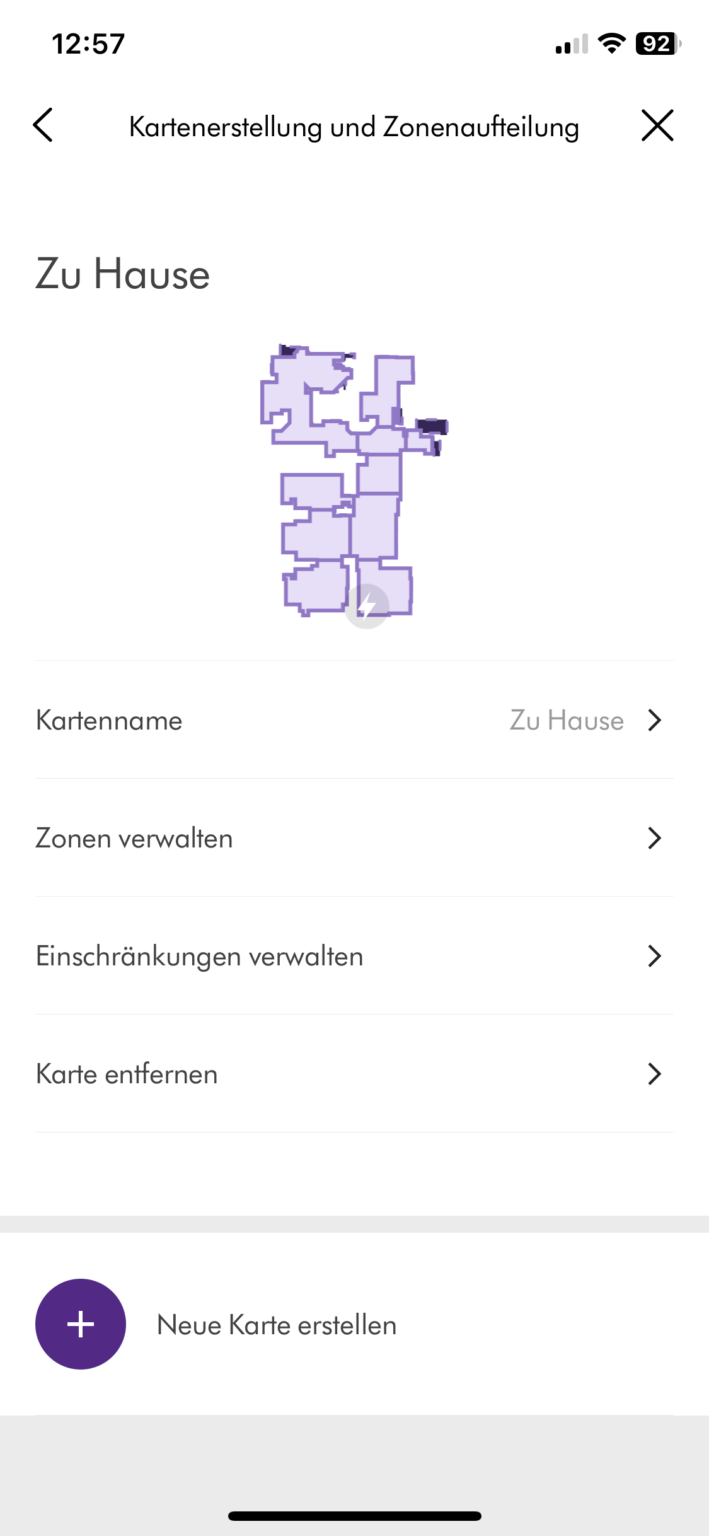Go back with the top-left arrow
Screen dimensions: 709x1536
42,126
